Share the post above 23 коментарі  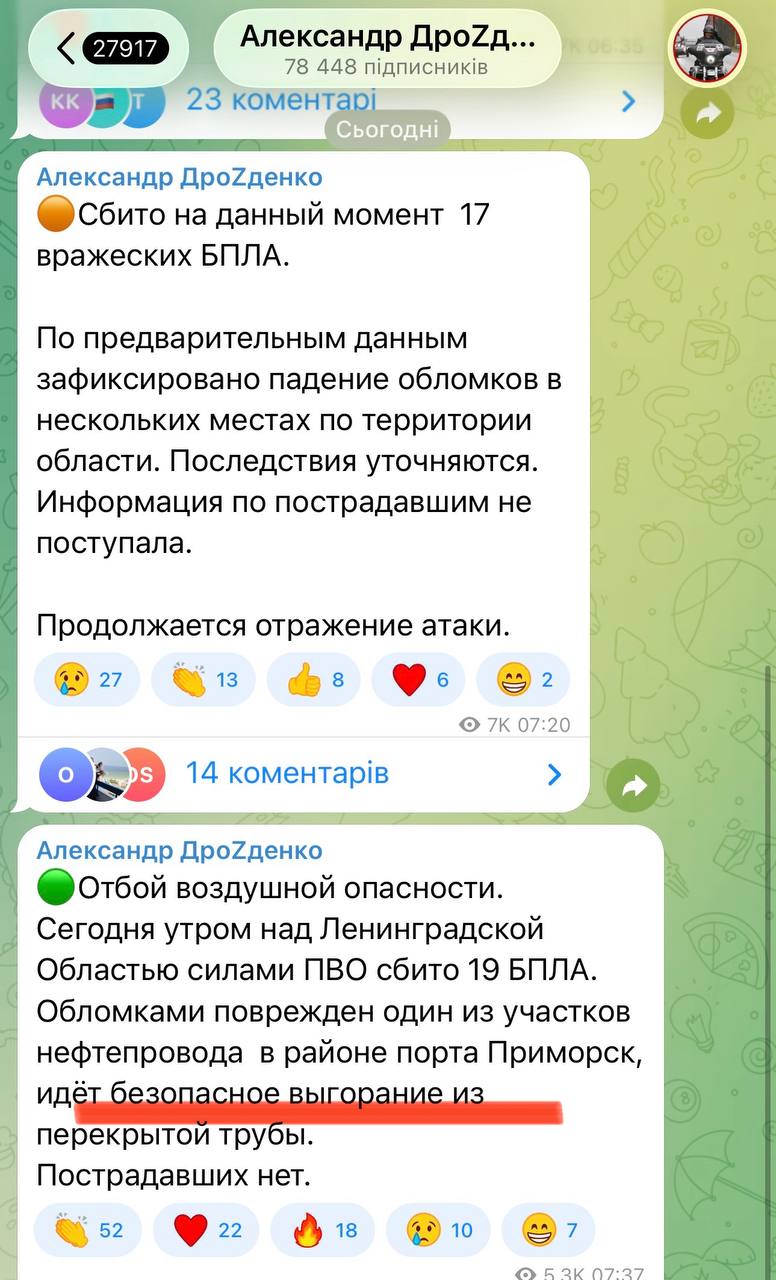point(708,113)
